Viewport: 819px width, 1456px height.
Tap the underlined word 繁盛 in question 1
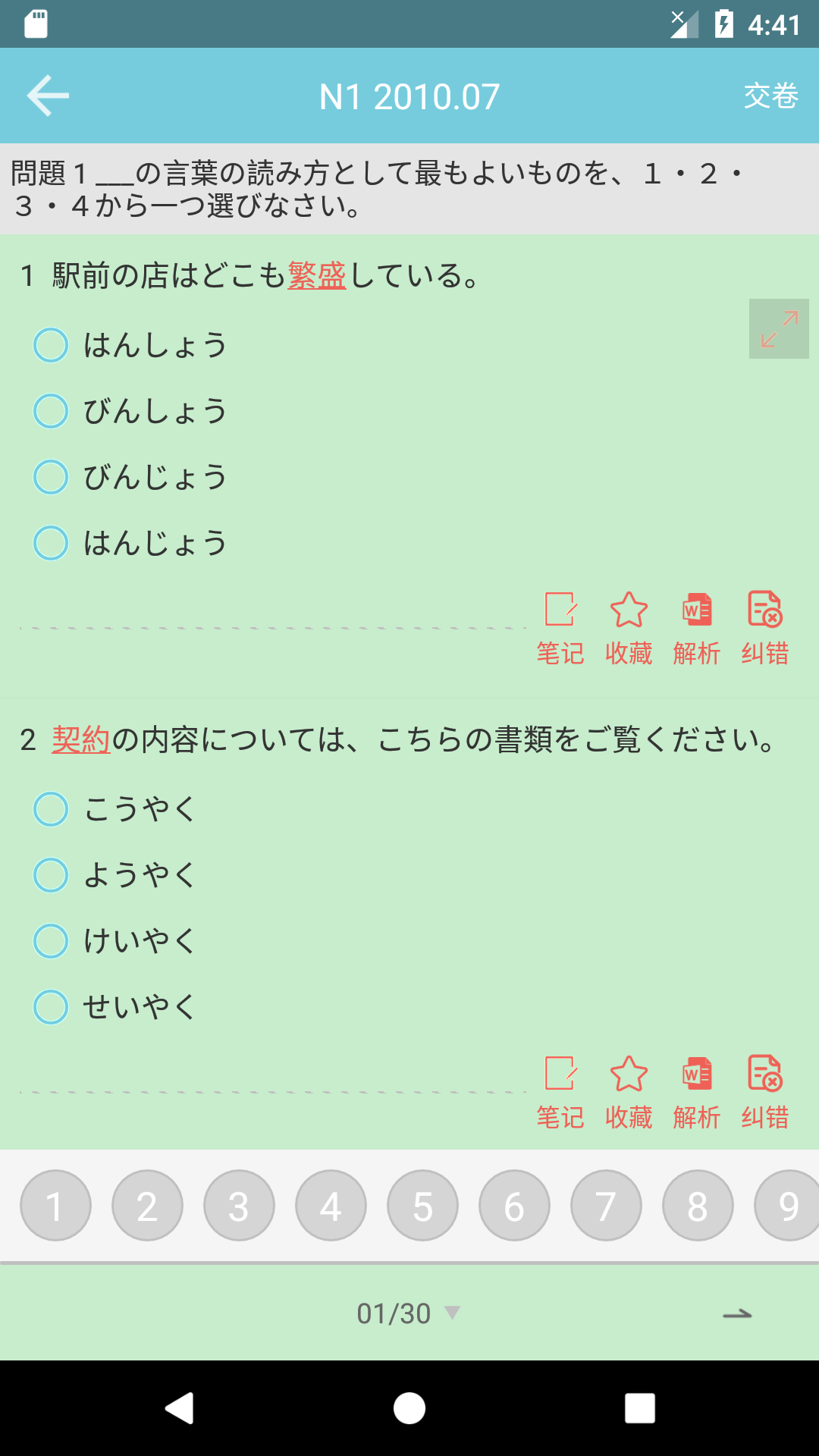318,276
